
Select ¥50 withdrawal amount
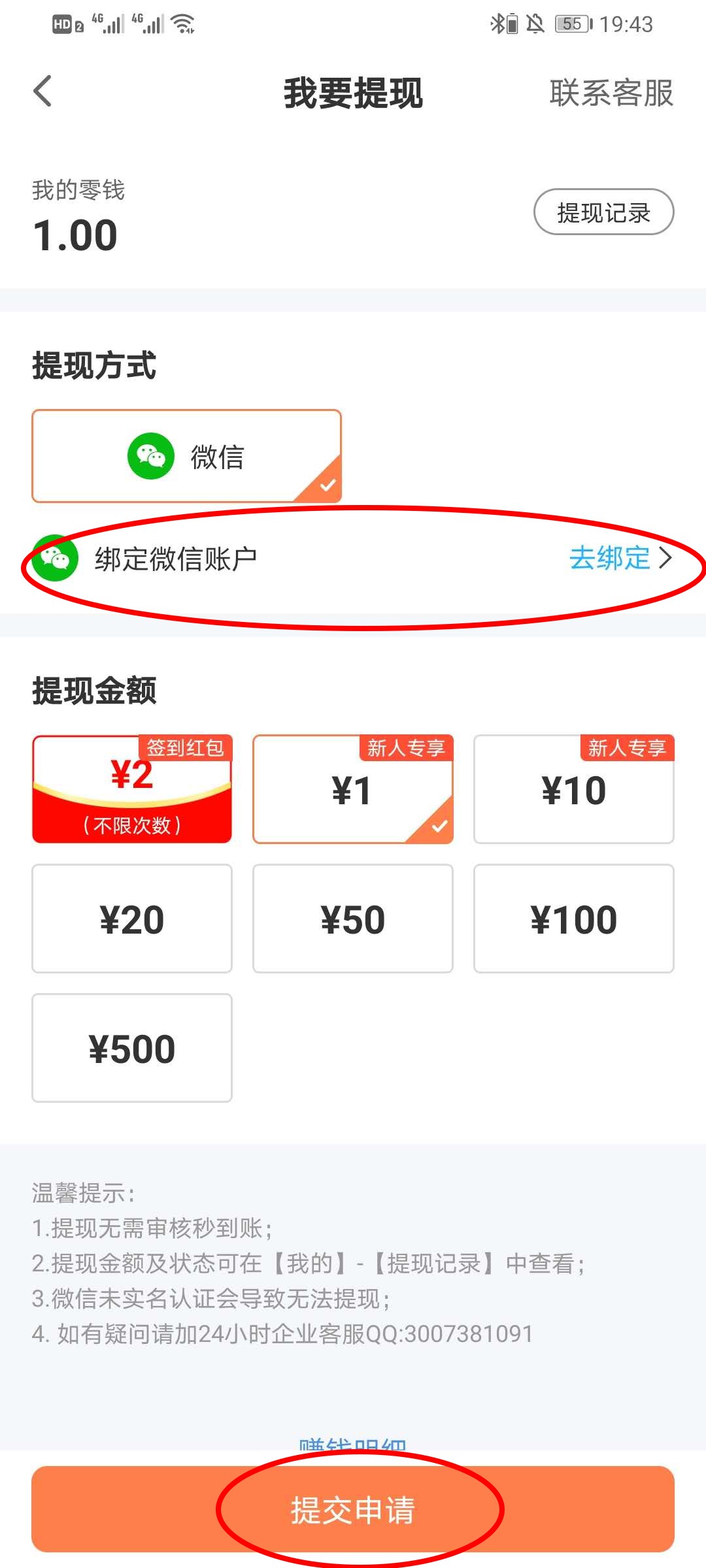coord(353,919)
